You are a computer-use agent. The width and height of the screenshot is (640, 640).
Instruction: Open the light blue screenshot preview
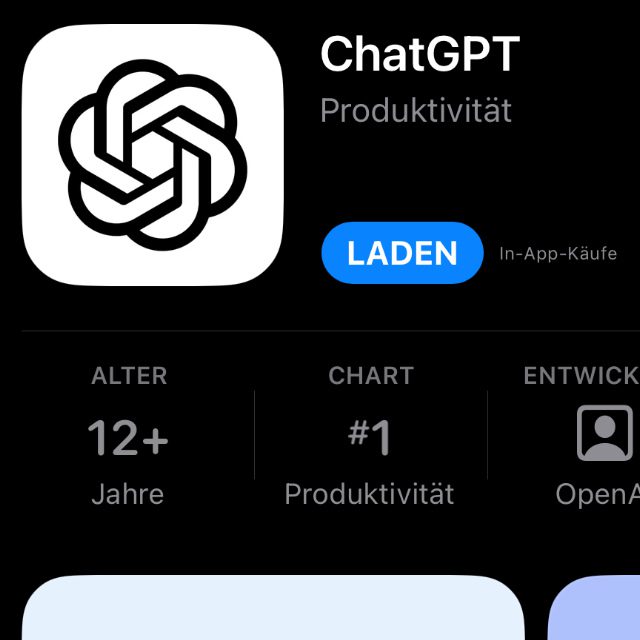272,608
